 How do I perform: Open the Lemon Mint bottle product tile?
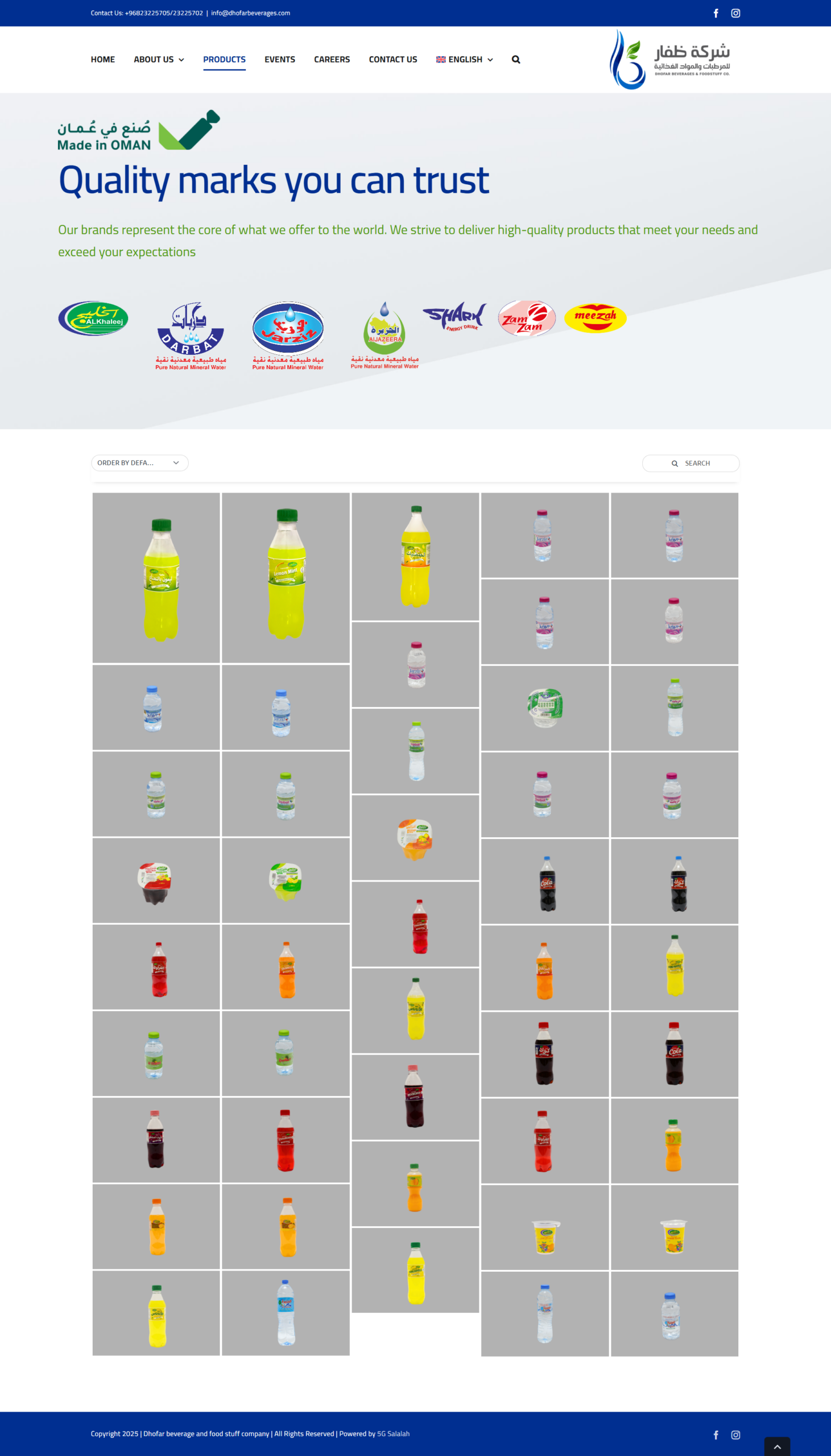point(286,577)
